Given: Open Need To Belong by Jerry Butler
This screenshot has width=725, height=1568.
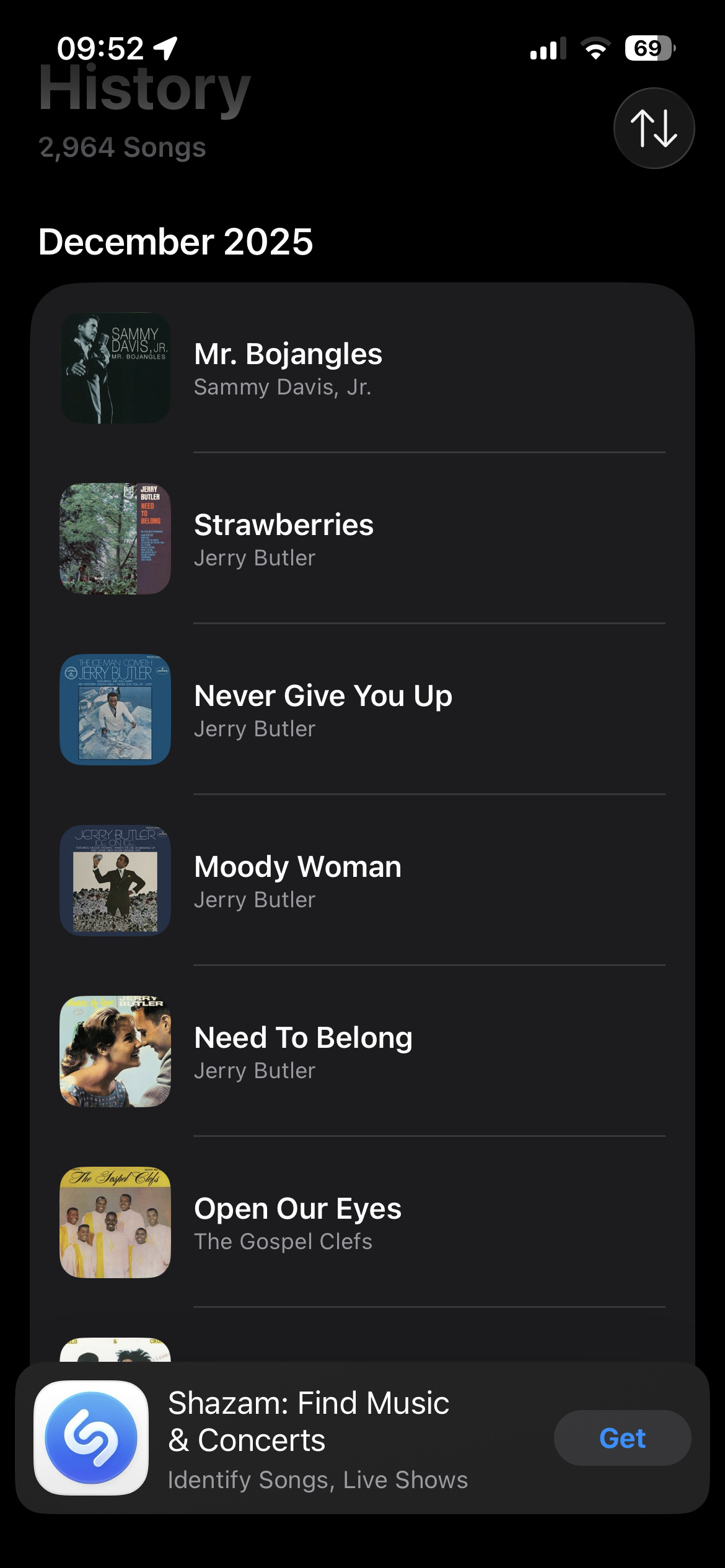Looking at the screenshot, I should (362, 1052).
